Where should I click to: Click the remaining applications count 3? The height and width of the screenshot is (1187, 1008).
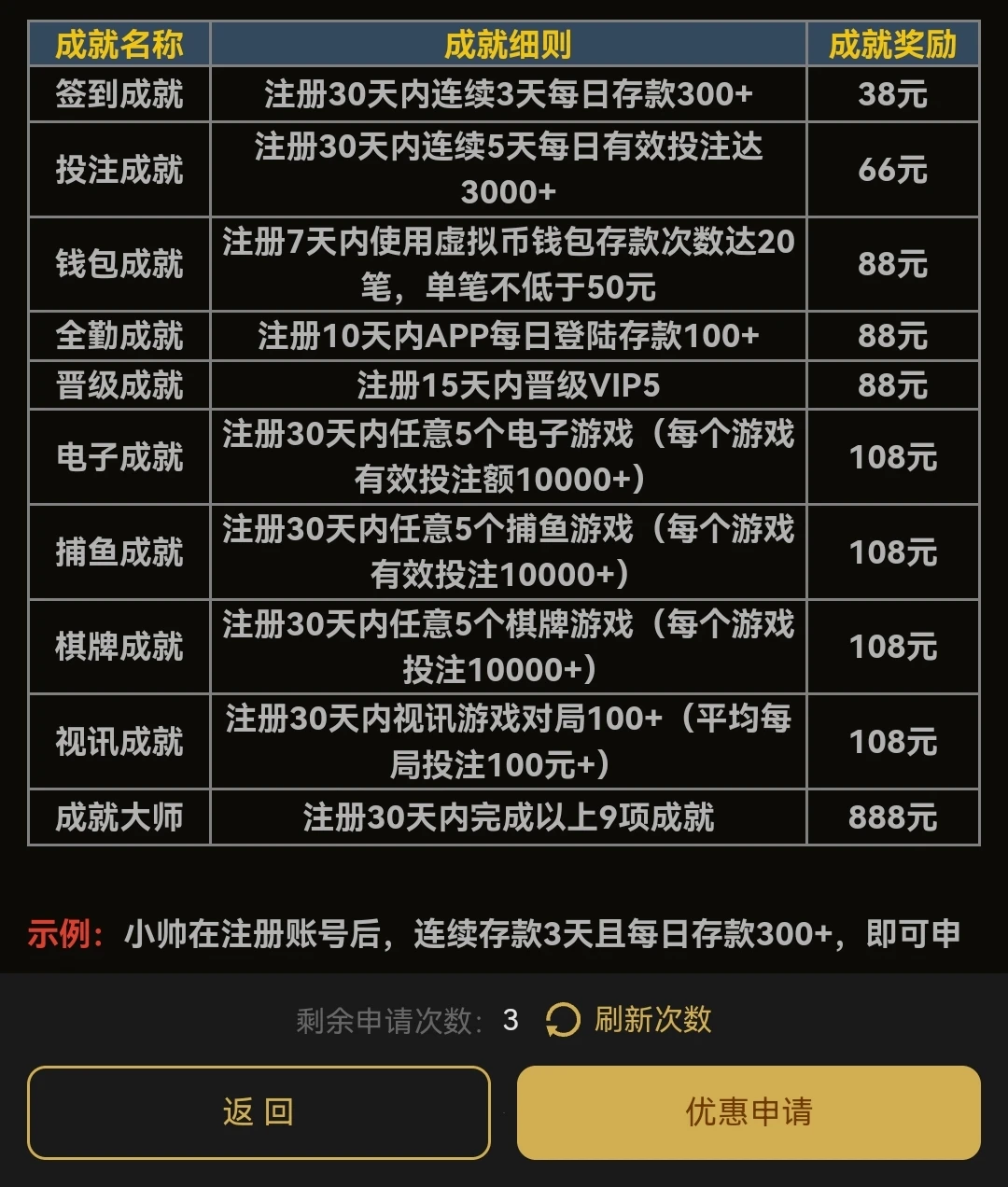point(508,1020)
